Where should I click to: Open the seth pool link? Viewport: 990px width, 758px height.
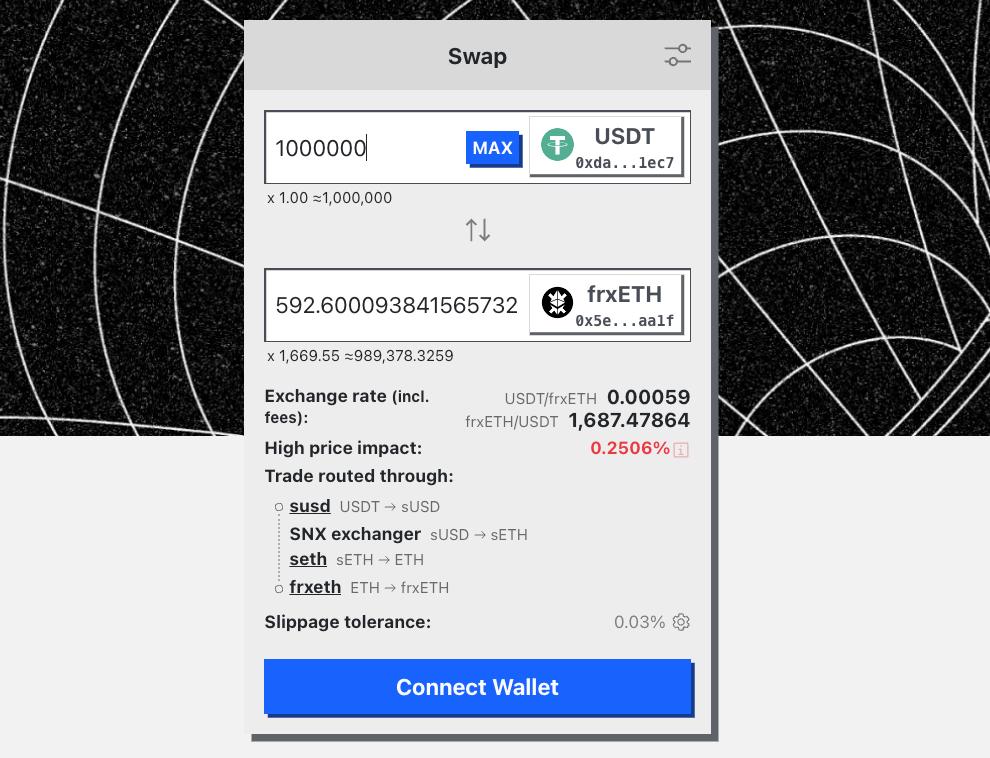308,559
